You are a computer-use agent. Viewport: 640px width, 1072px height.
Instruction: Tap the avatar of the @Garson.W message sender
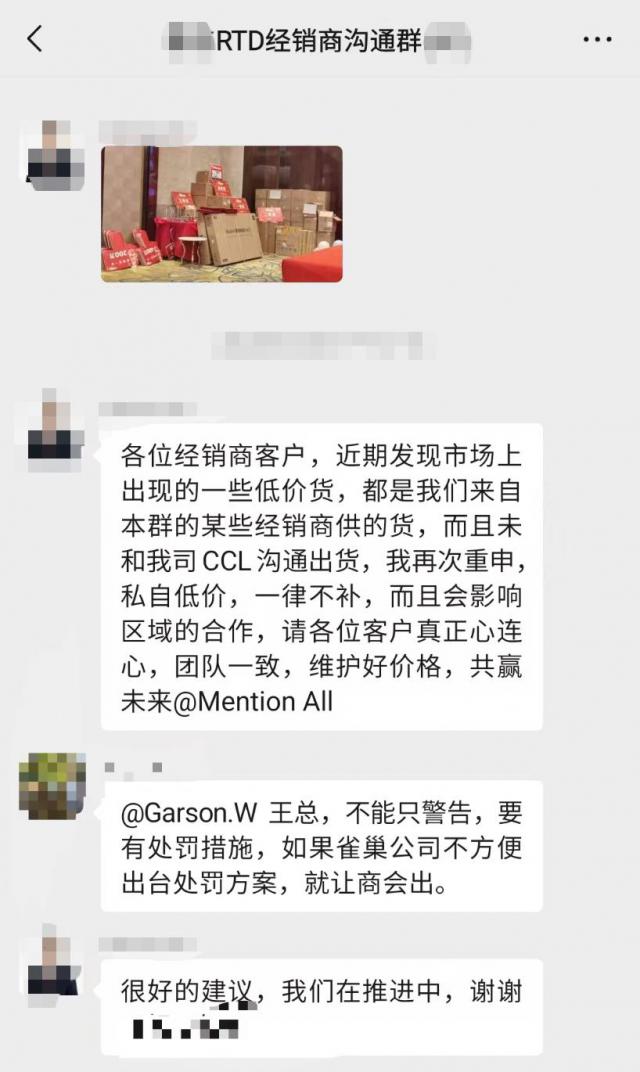pyautogui.click(x=53, y=786)
